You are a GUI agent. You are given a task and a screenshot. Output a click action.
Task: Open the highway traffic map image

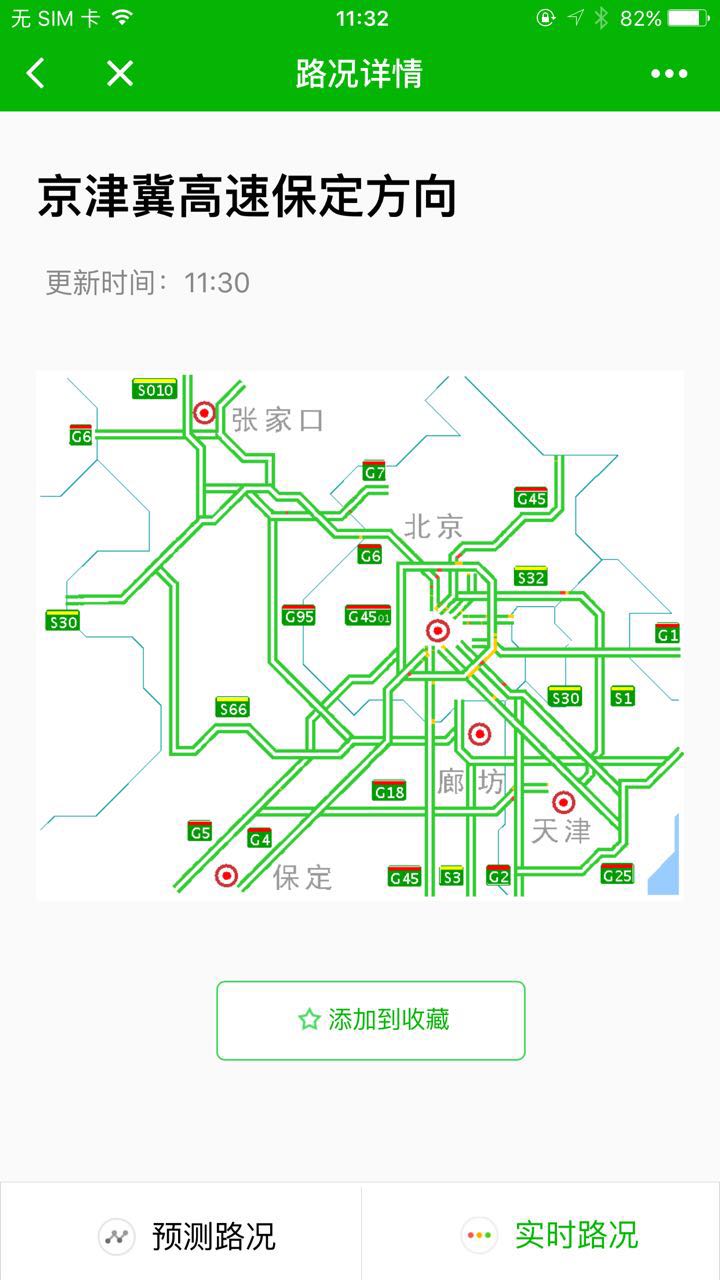(360, 635)
